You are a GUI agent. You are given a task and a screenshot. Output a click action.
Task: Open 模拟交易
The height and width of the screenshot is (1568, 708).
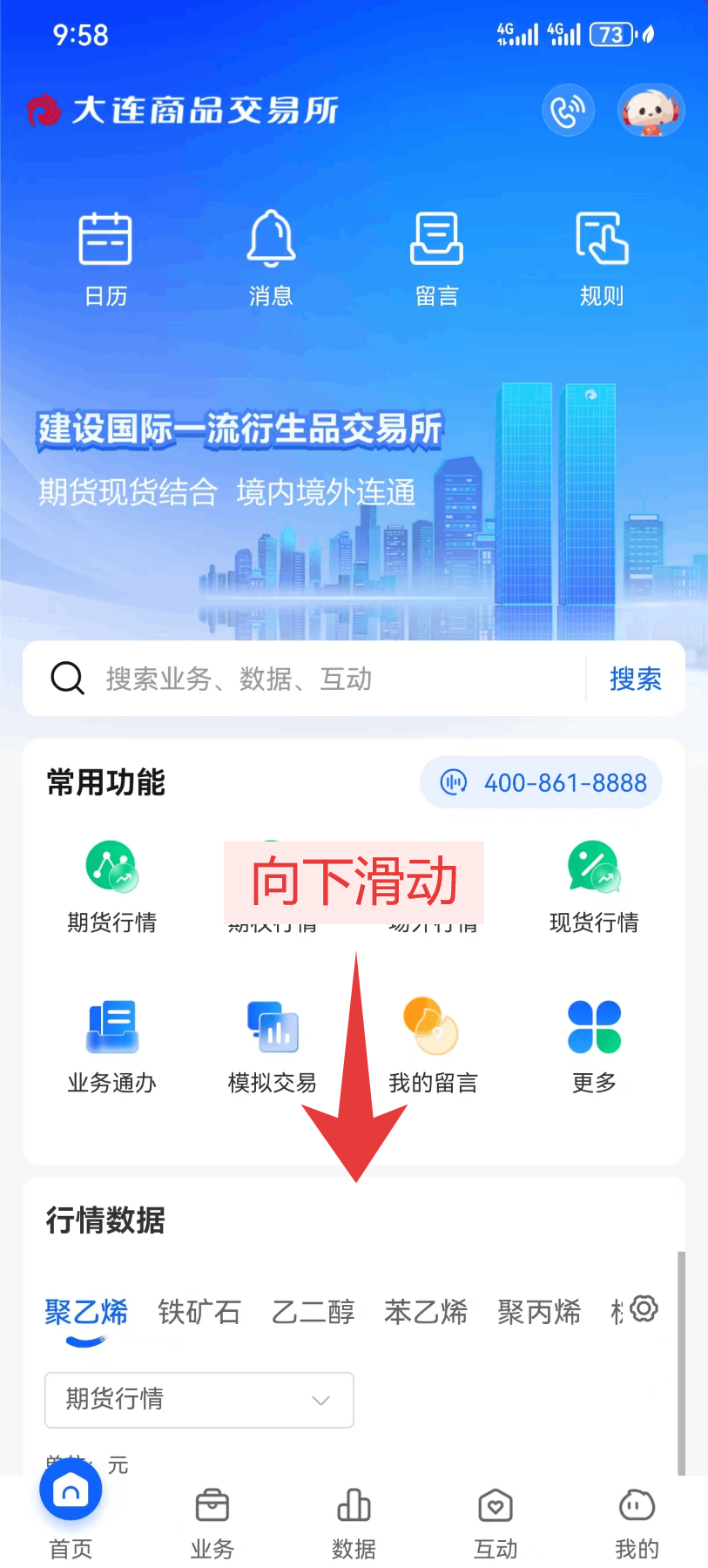(272, 1047)
